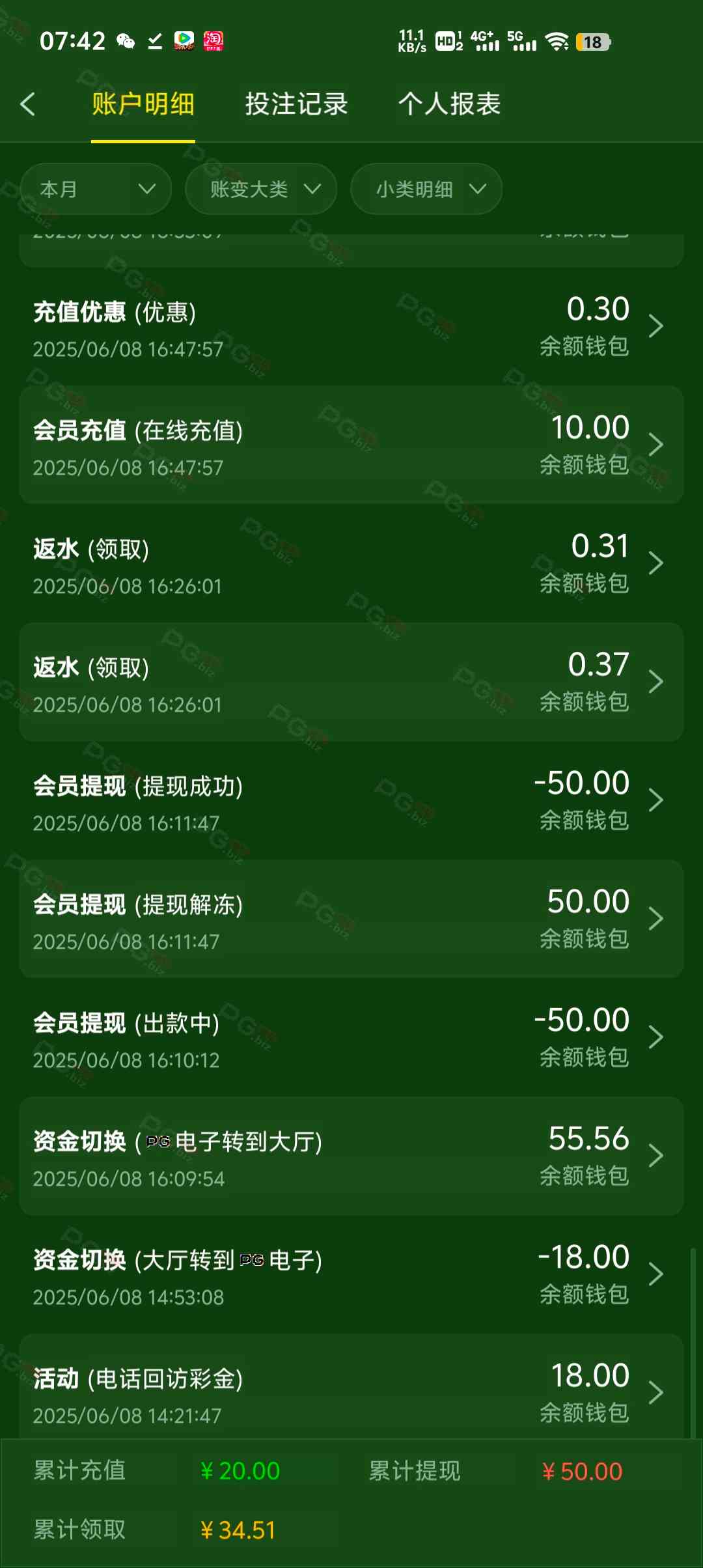The image size is (703, 1568).
Task: Open the 会员提现 (出款中) record
Action: pyautogui.click(x=351, y=1038)
